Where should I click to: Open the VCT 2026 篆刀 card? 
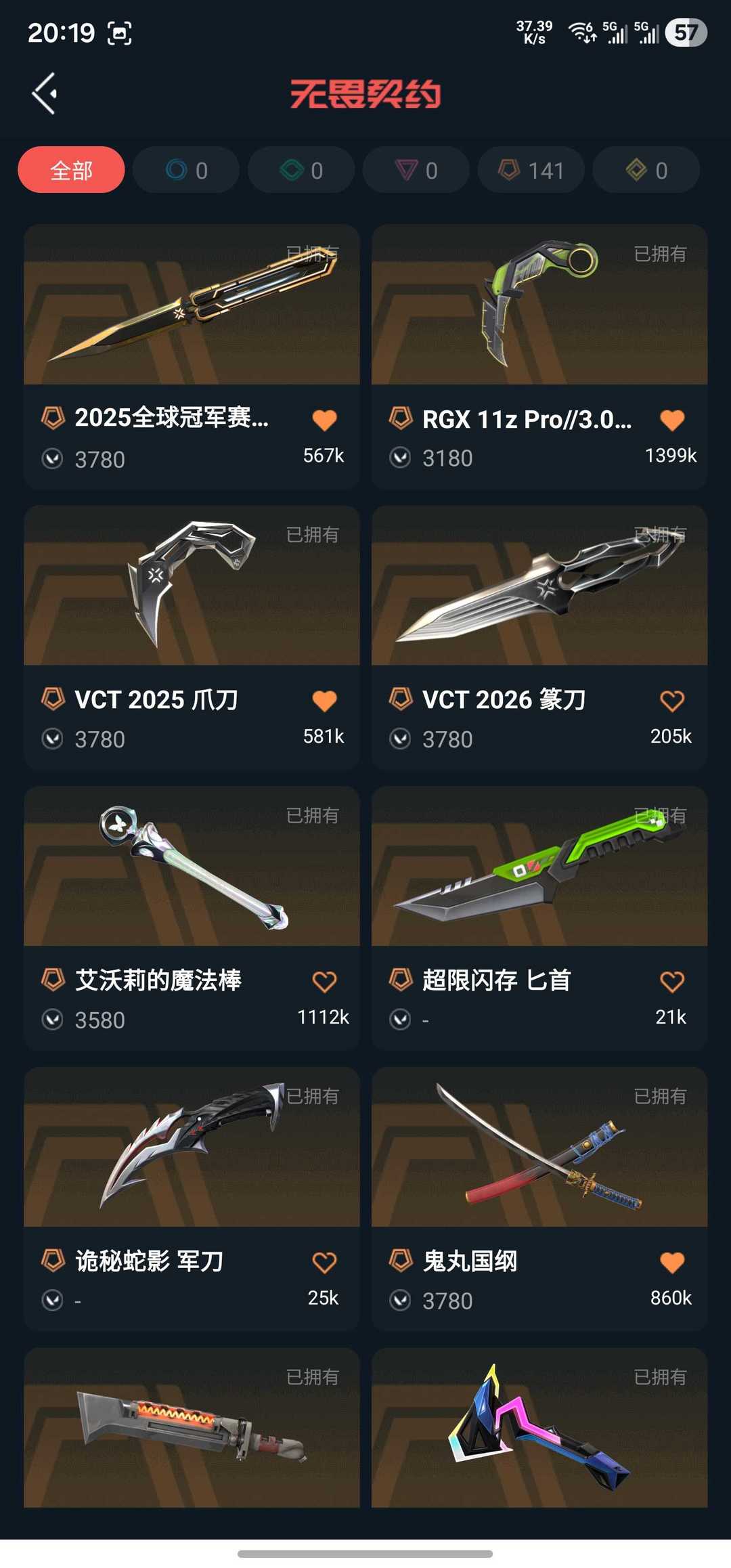click(x=539, y=586)
